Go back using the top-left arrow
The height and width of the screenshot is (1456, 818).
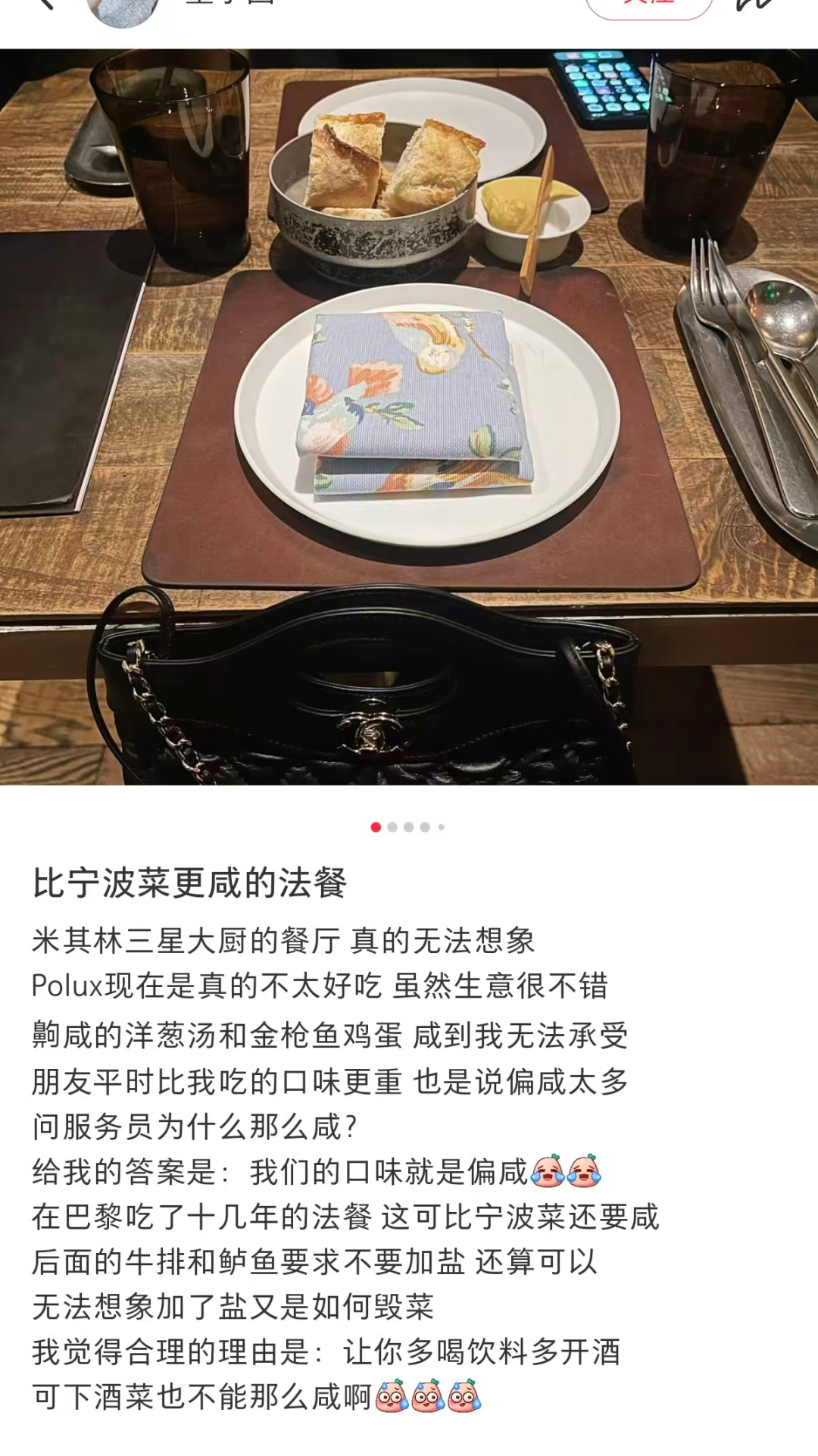44,4
